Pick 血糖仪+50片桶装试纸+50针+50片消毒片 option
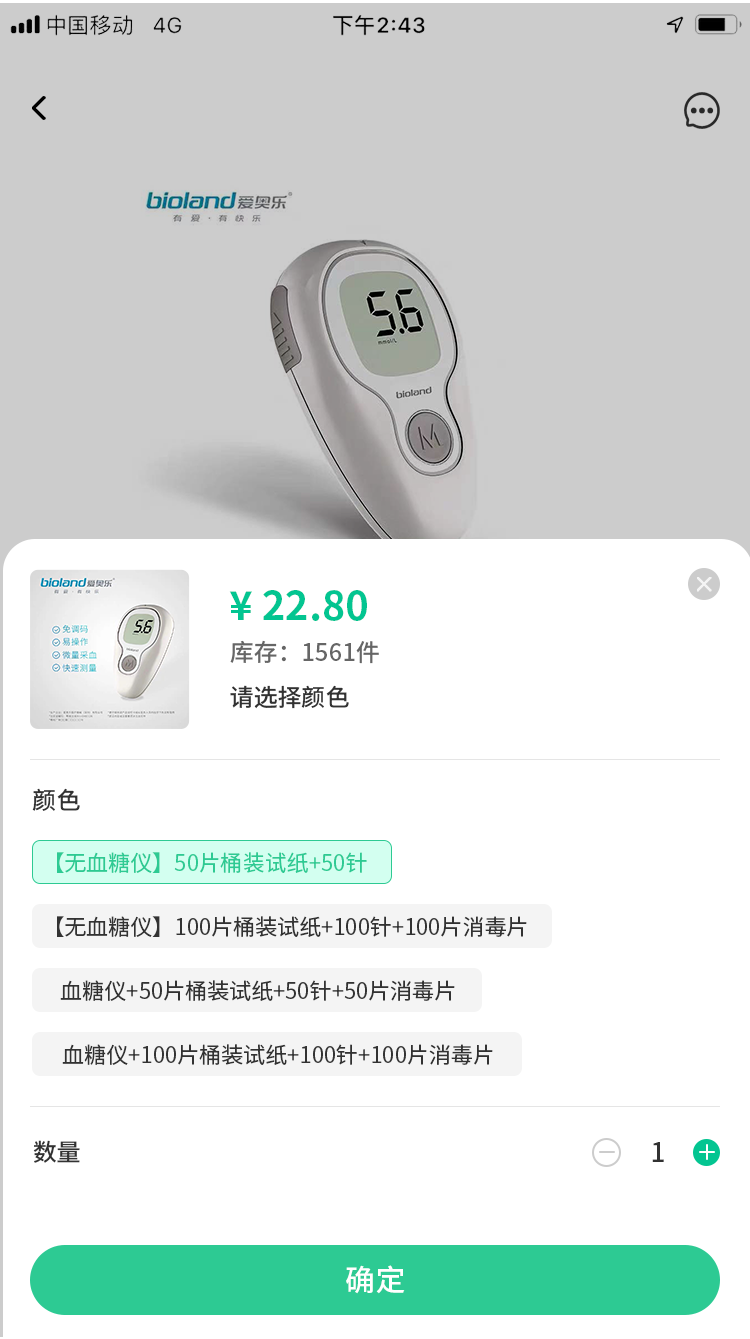 [257, 990]
